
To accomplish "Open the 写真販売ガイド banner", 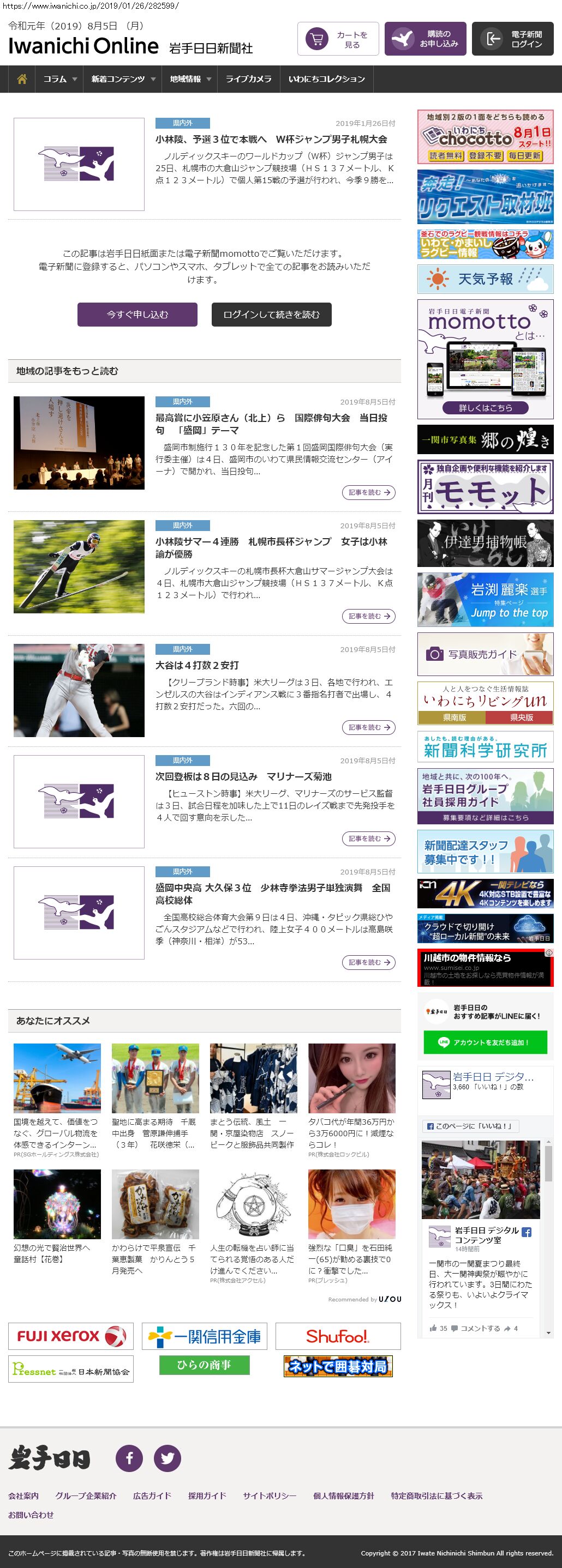I will 485,654.
